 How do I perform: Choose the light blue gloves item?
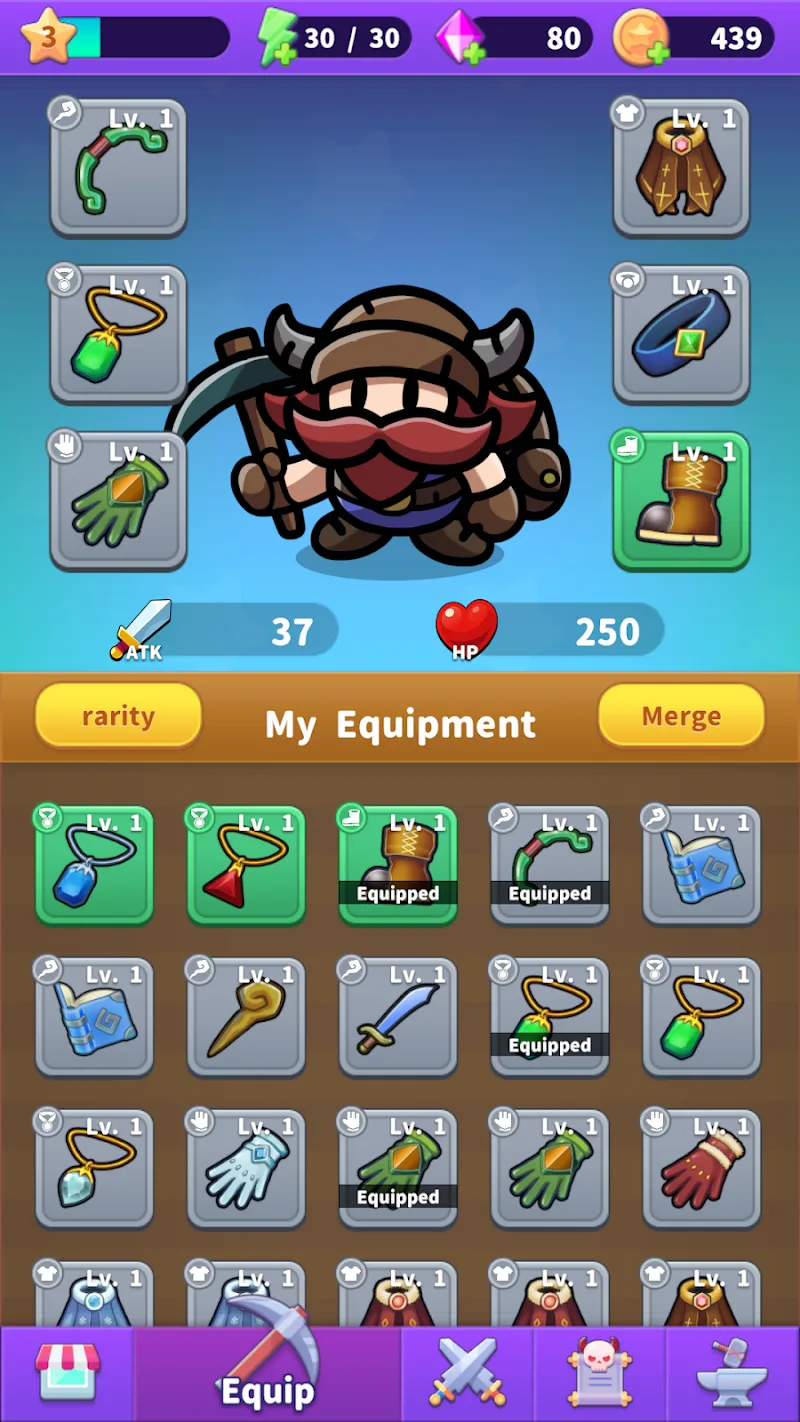pos(246,1170)
